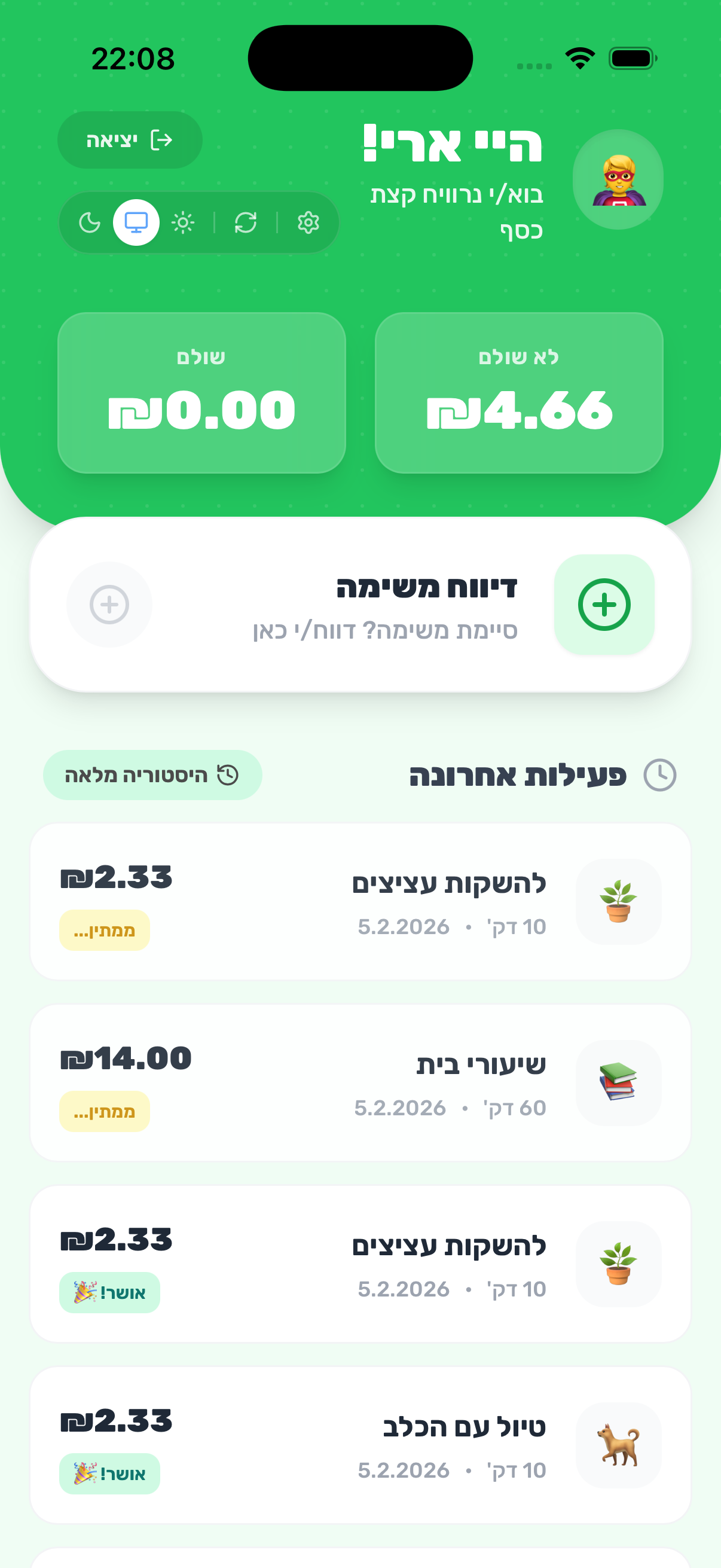Image resolution: width=721 pixels, height=1568 pixels.
Task: Open the שיעורי בית activity entry
Action: click(360, 1083)
